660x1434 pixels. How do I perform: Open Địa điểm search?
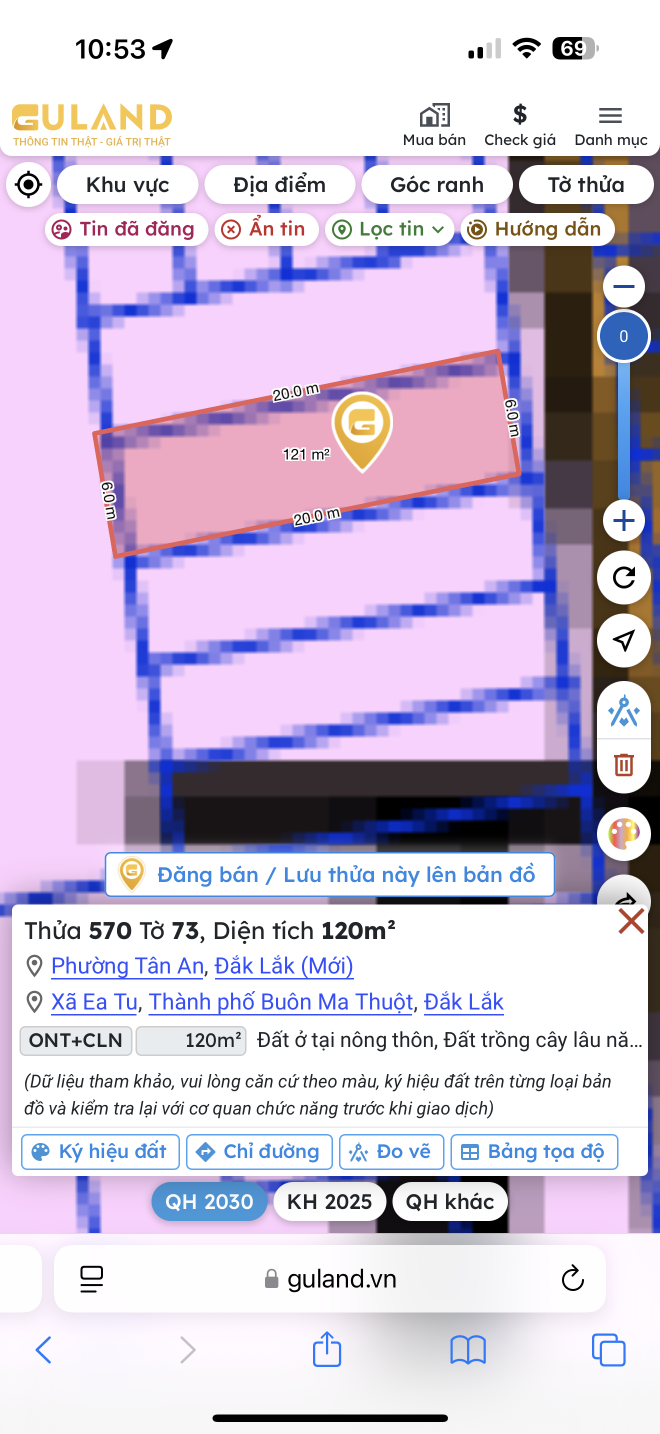pos(279,185)
